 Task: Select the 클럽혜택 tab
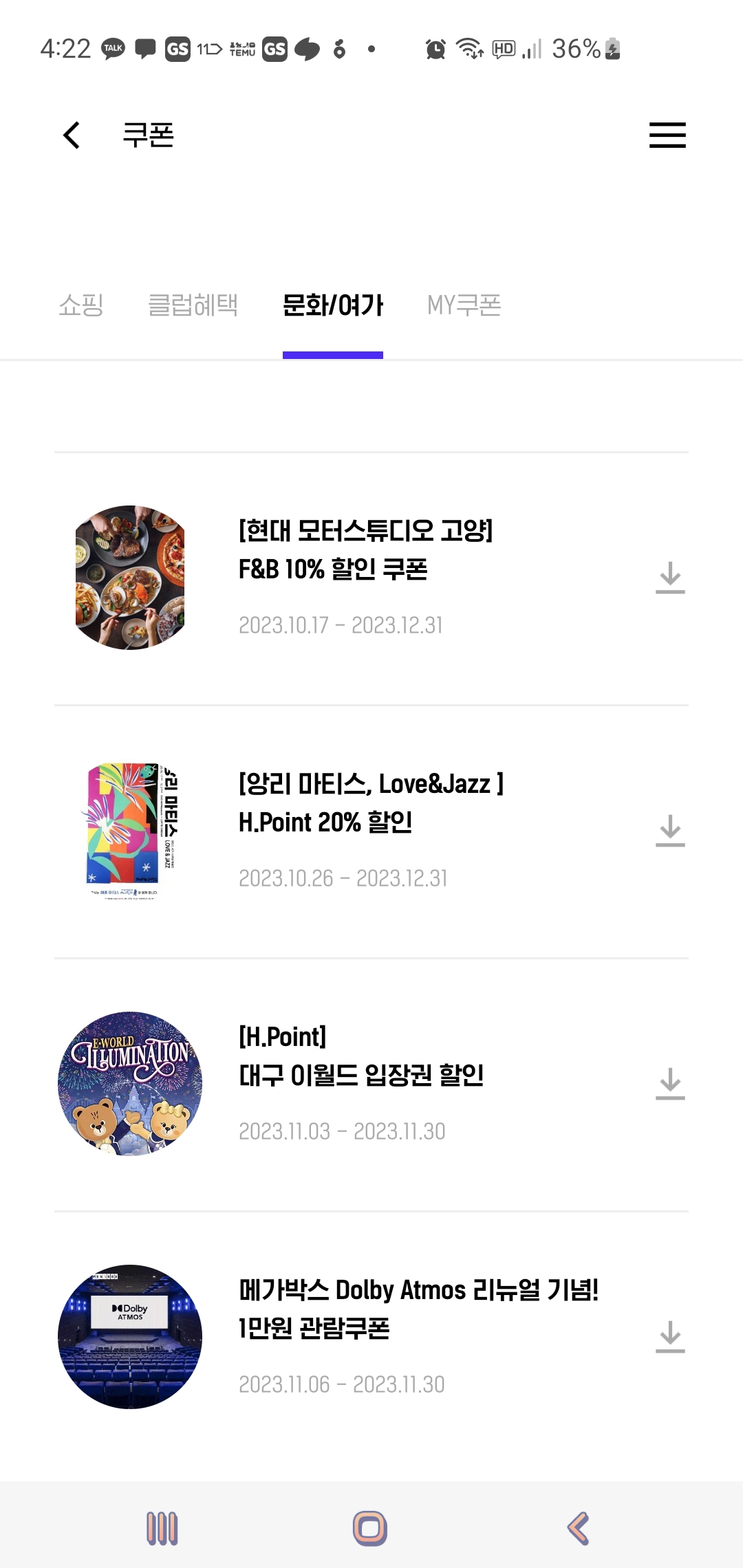pos(194,305)
